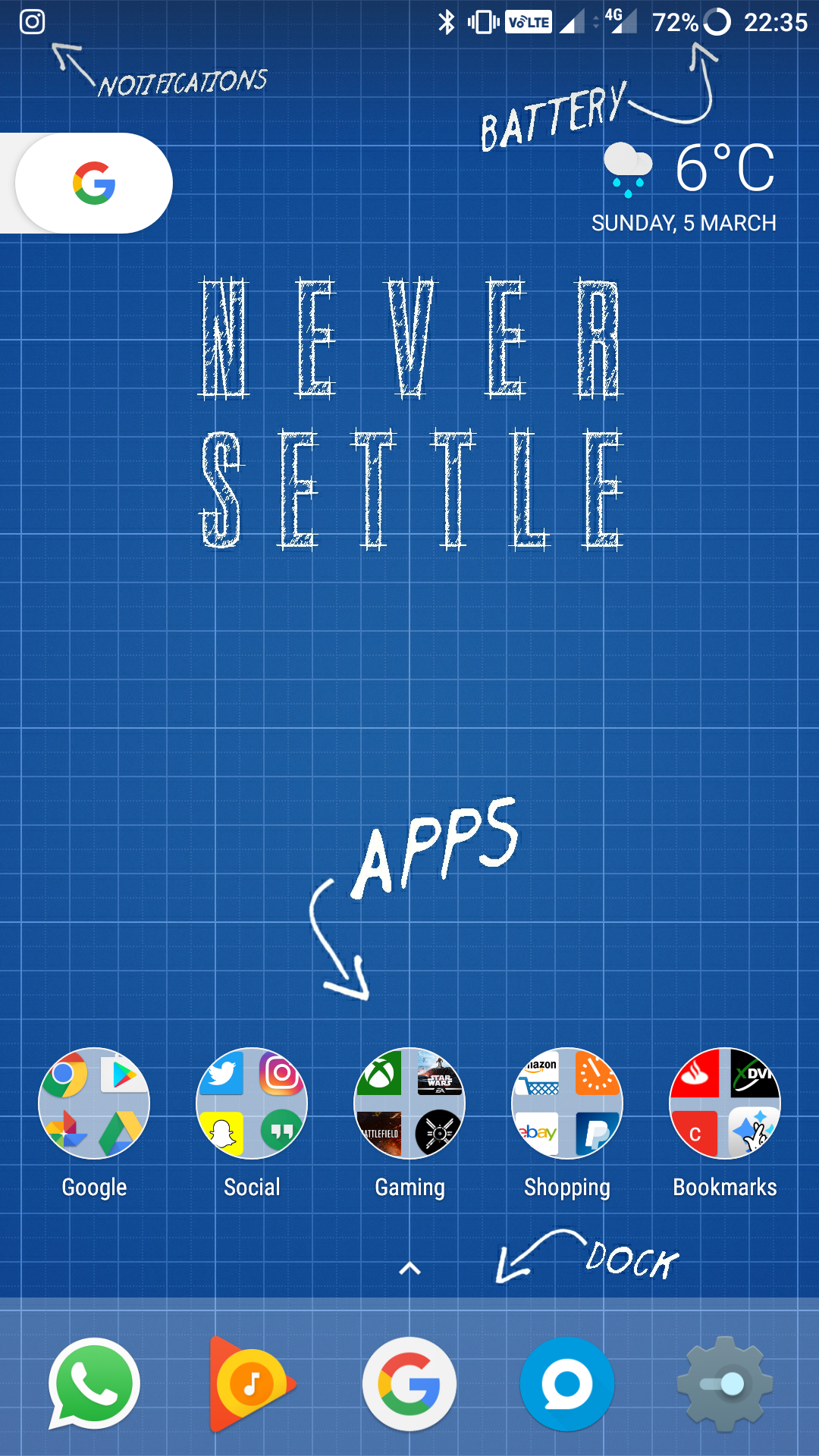Open the Social folder
This screenshot has width=819, height=1456.
pyautogui.click(x=252, y=1104)
